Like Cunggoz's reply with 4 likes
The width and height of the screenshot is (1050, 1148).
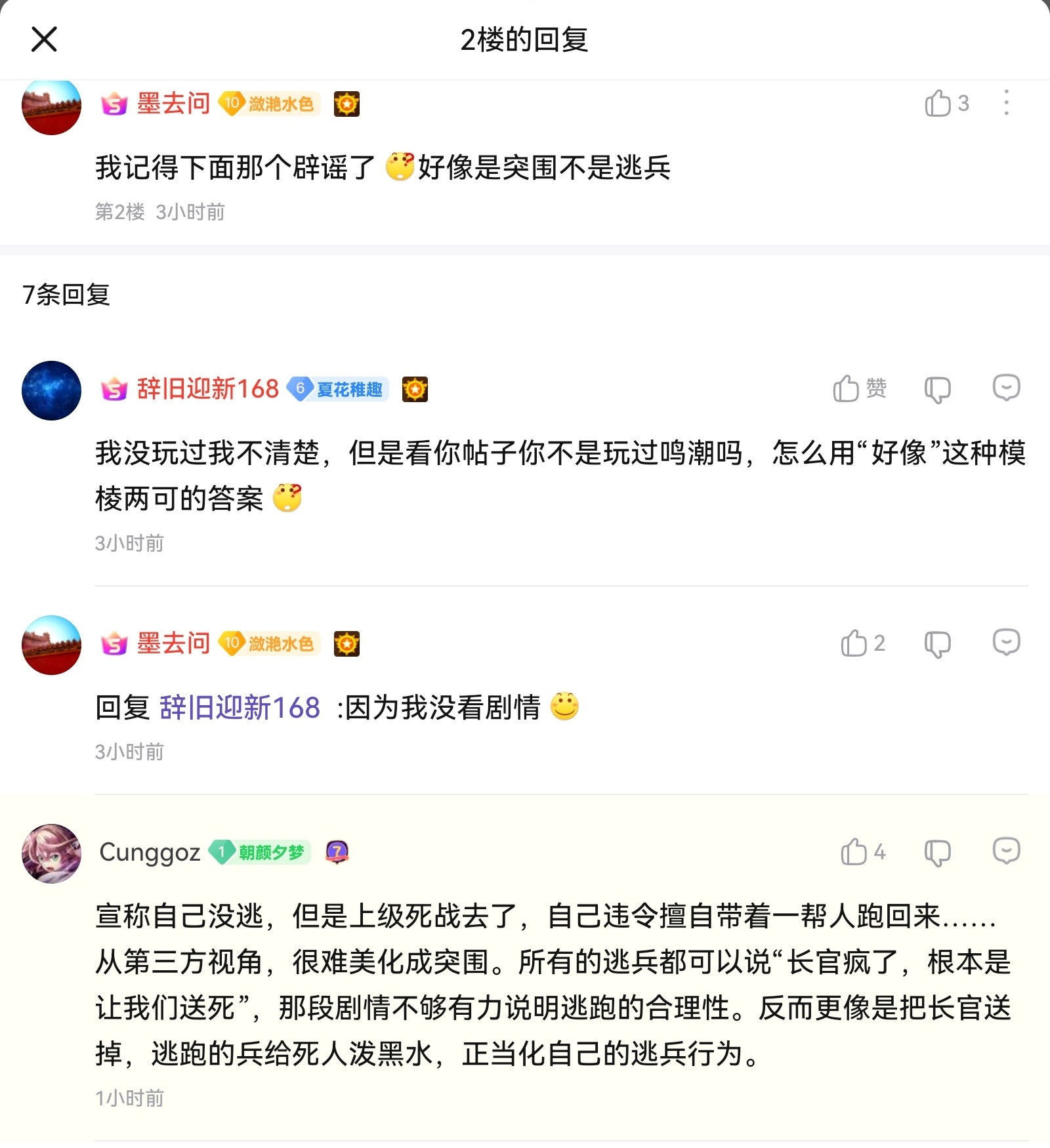(854, 852)
